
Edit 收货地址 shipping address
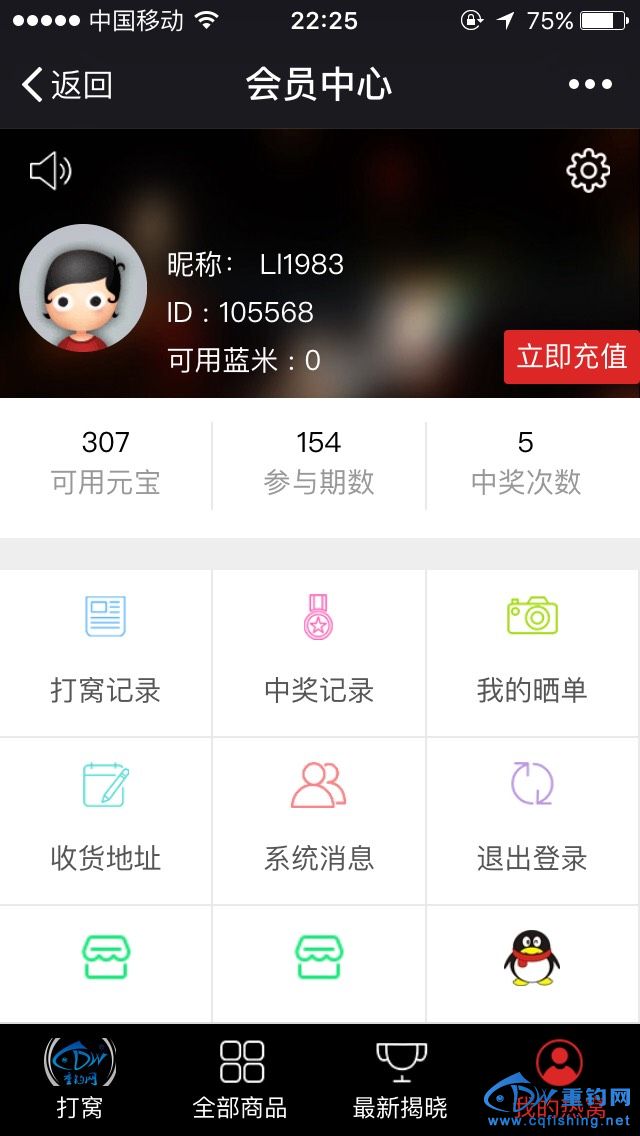tap(106, 820)
